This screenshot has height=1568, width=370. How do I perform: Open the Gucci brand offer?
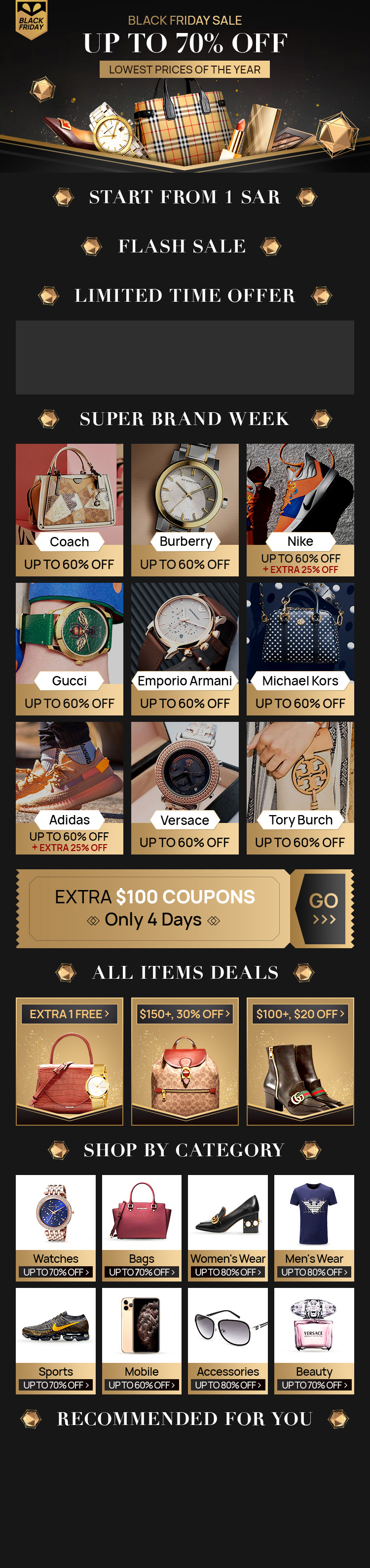[70, 648]
